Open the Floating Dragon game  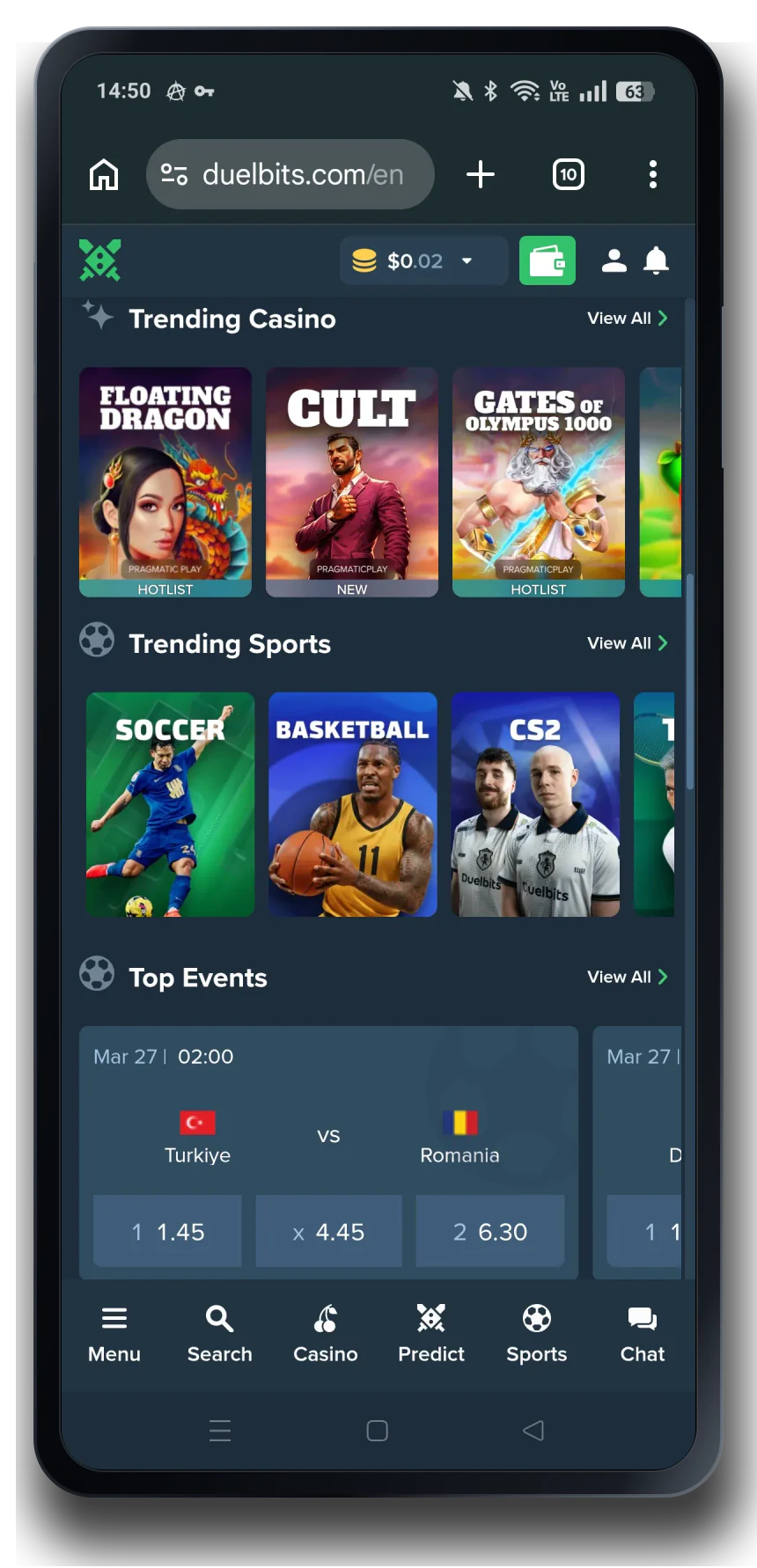165,482
